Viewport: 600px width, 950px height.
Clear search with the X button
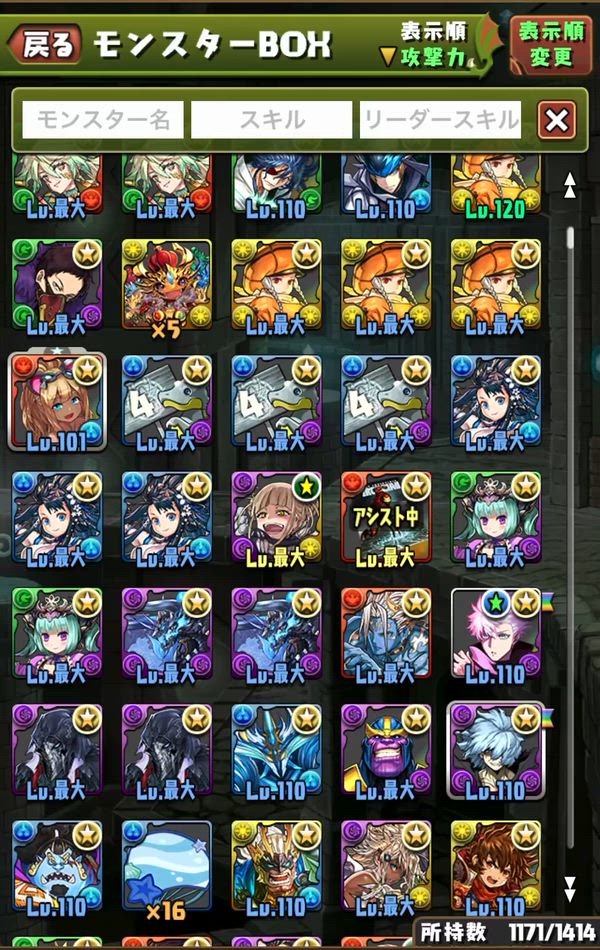557,121
